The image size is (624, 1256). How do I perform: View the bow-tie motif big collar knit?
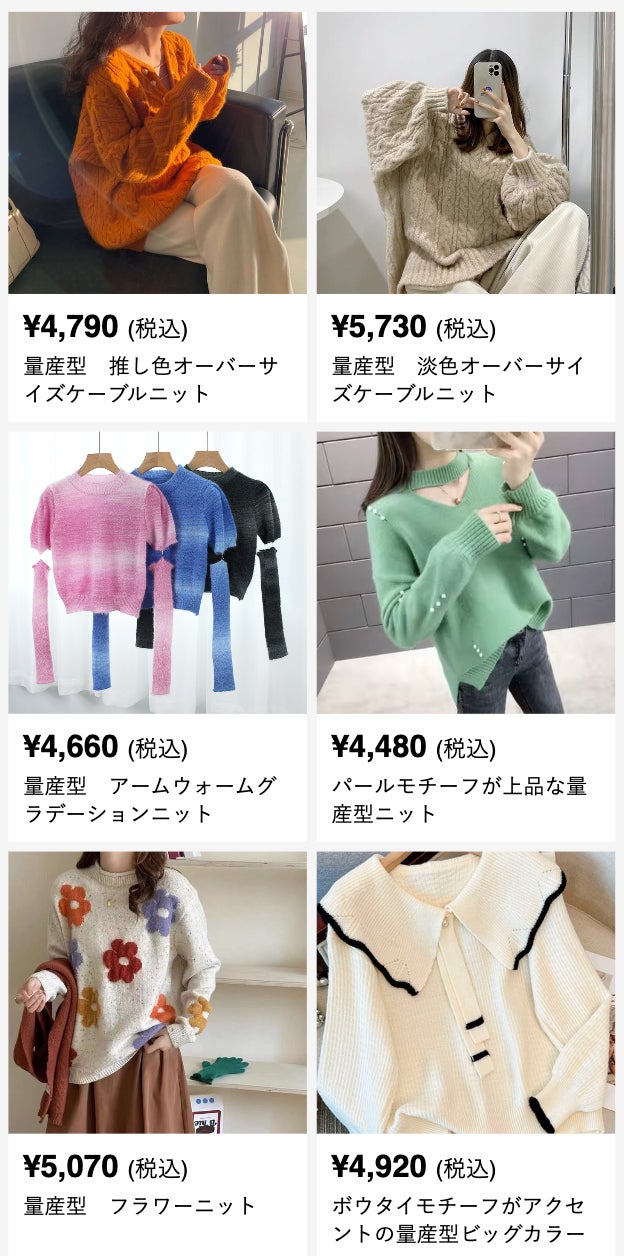(x=466, y=992)
